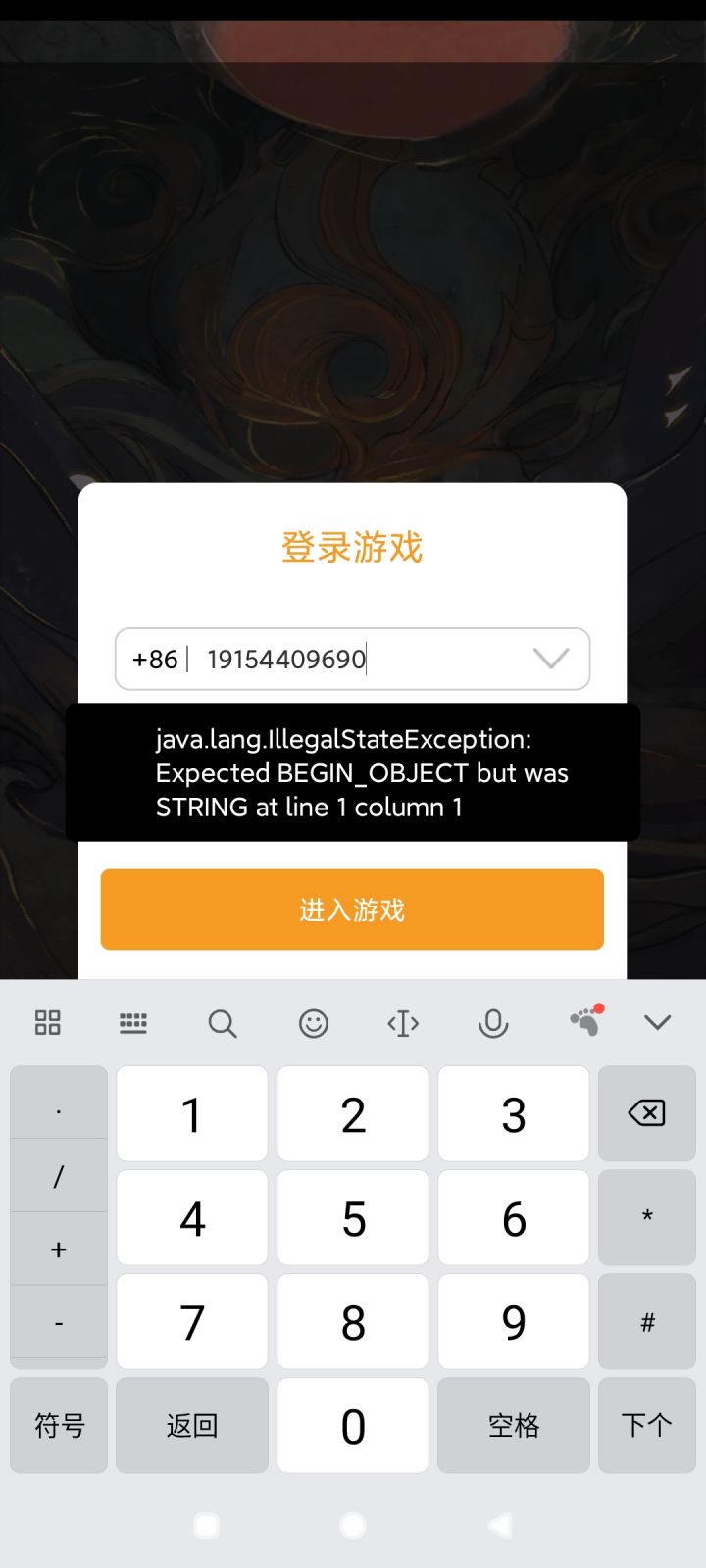The image size is (706, 1568).
Task: Collapse the keyboard with the chevron
Action: (658, 1022)
